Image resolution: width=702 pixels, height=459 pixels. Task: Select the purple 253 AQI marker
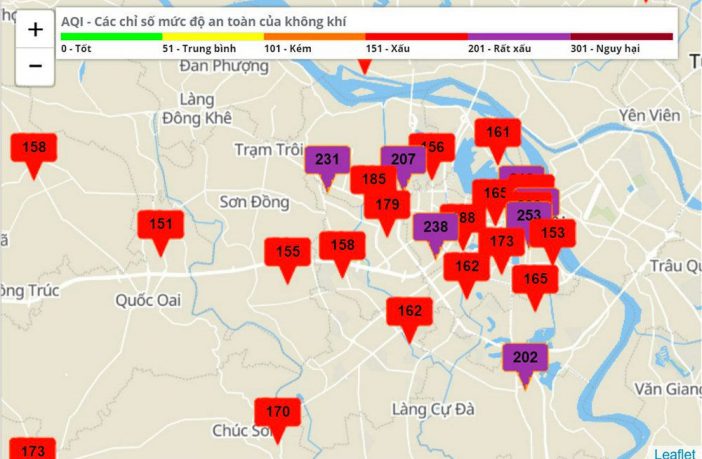[x=529, y=215]
